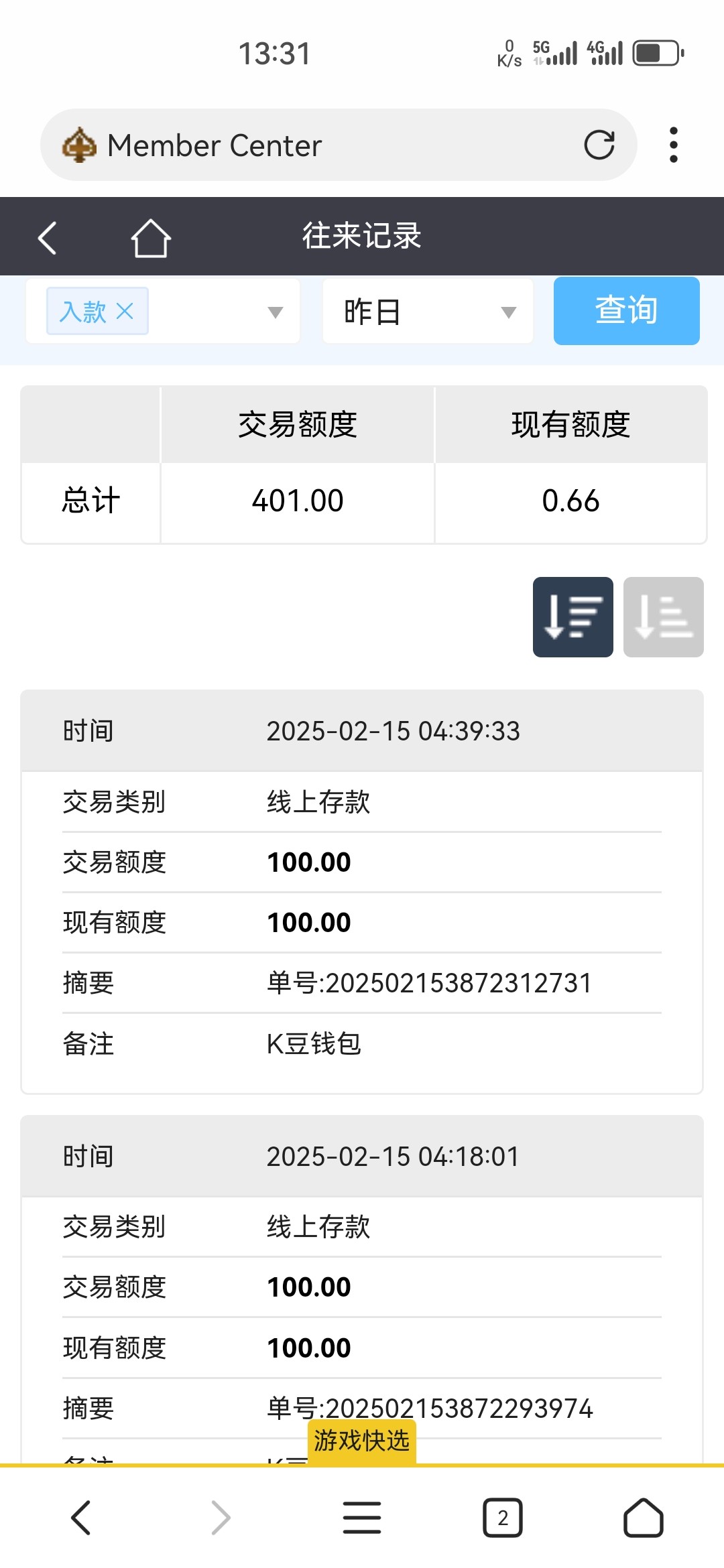This screenshot has width=724, height=1568.
Task: Remove the 入款 filter chip
Action: 125,311
